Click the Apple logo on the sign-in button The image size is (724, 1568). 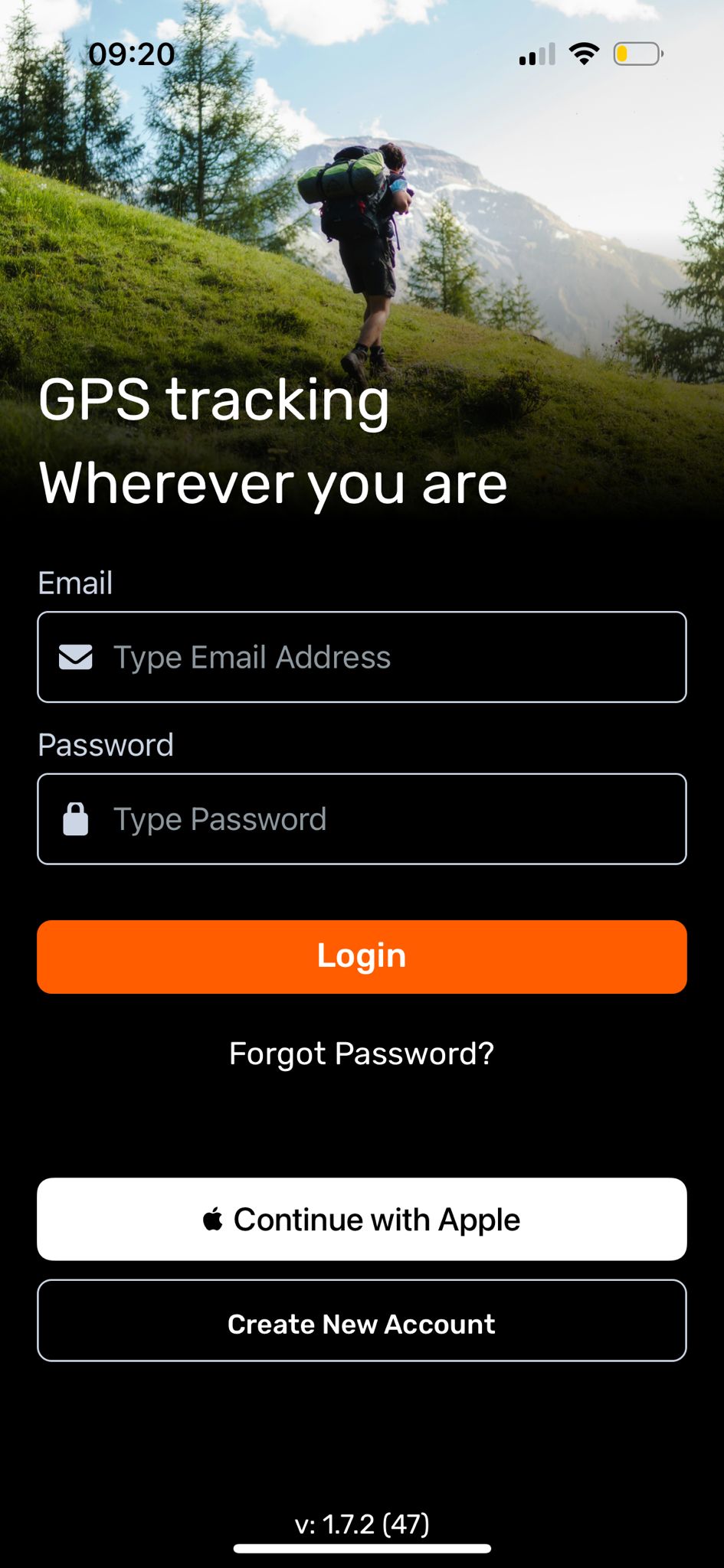[x=213, y=1218]
